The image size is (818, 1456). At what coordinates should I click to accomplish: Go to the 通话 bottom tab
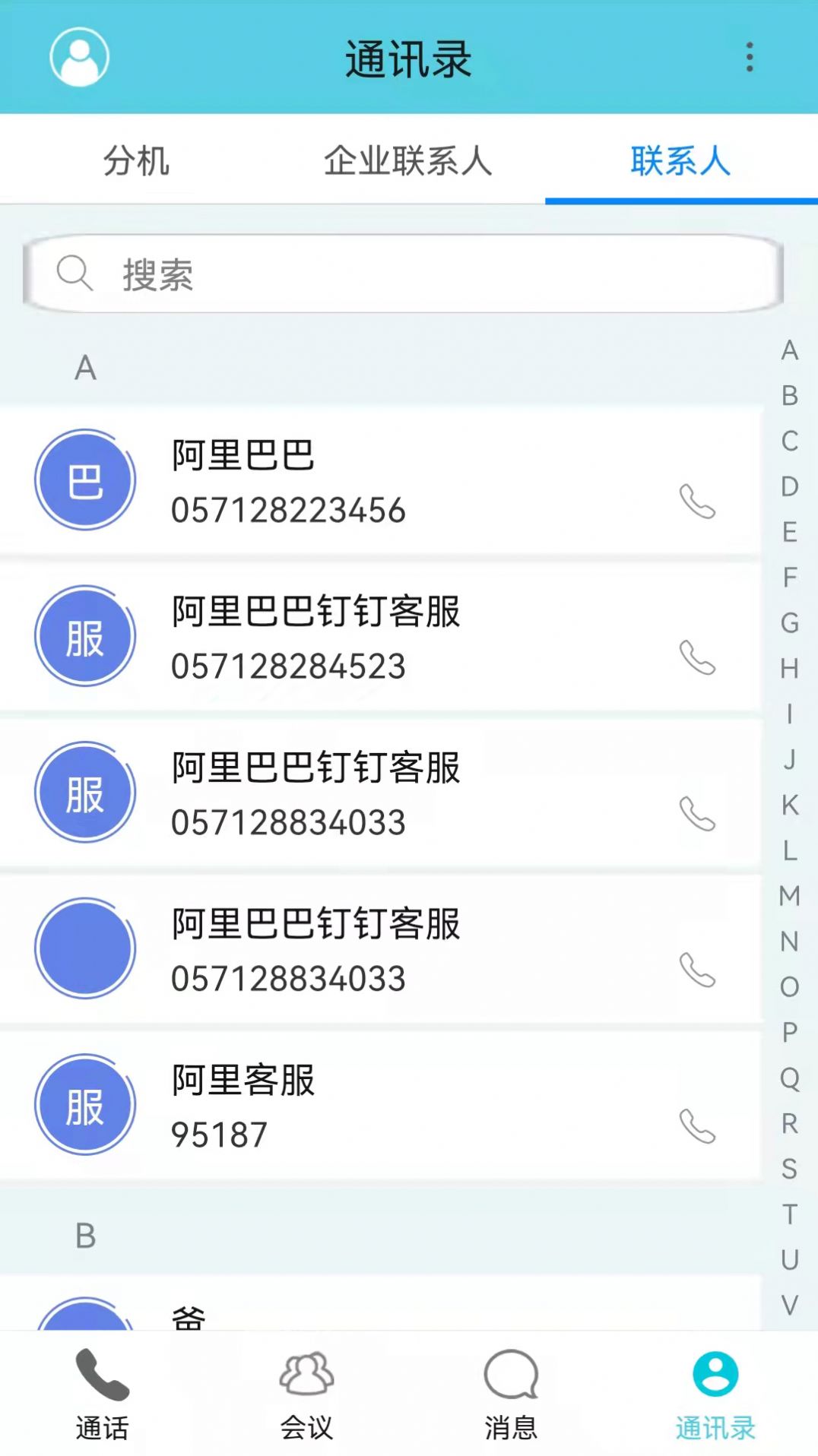coord(103,1394)
